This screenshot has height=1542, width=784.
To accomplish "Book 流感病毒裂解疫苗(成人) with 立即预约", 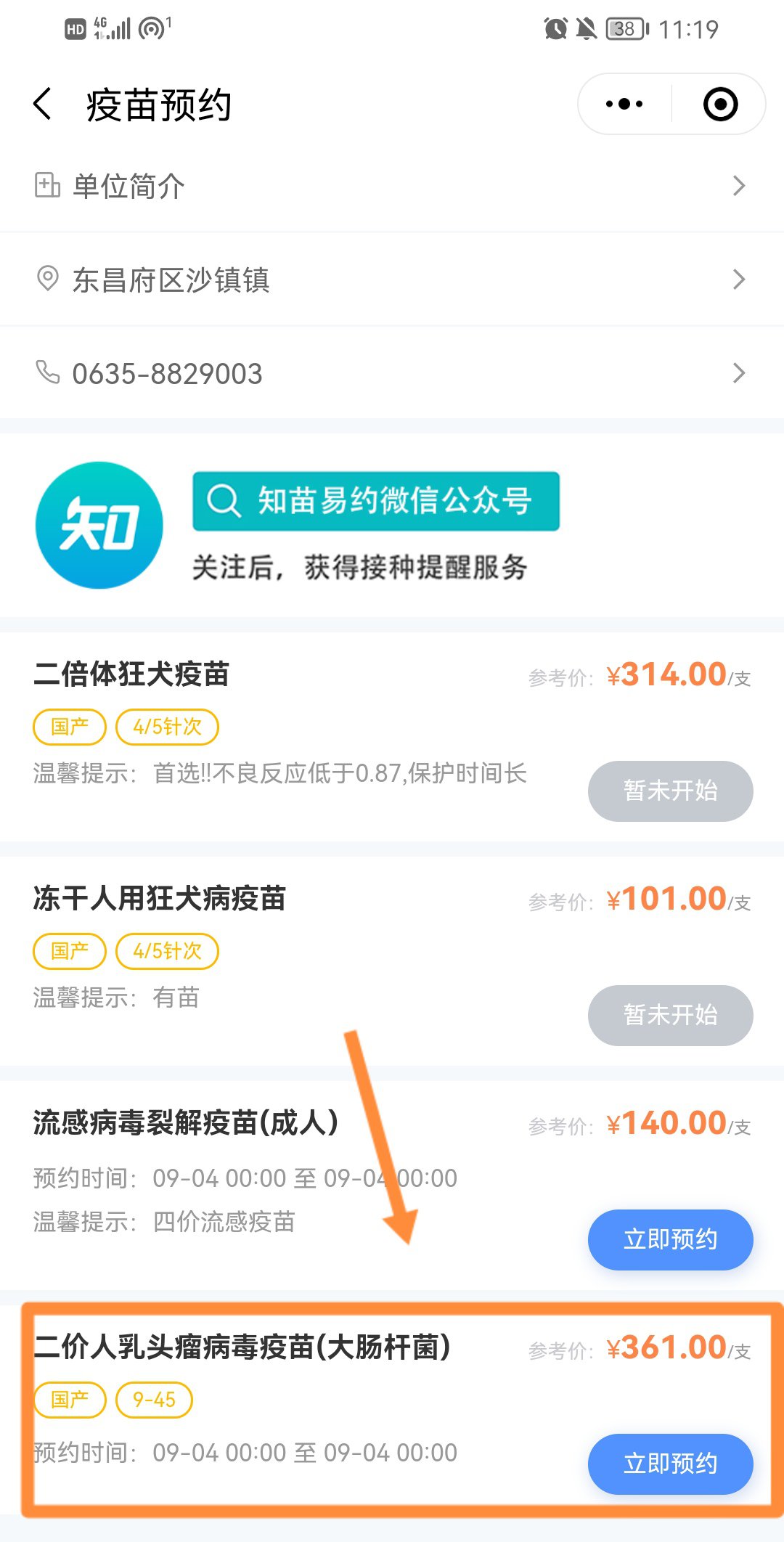I will (x=670, y=1239).
